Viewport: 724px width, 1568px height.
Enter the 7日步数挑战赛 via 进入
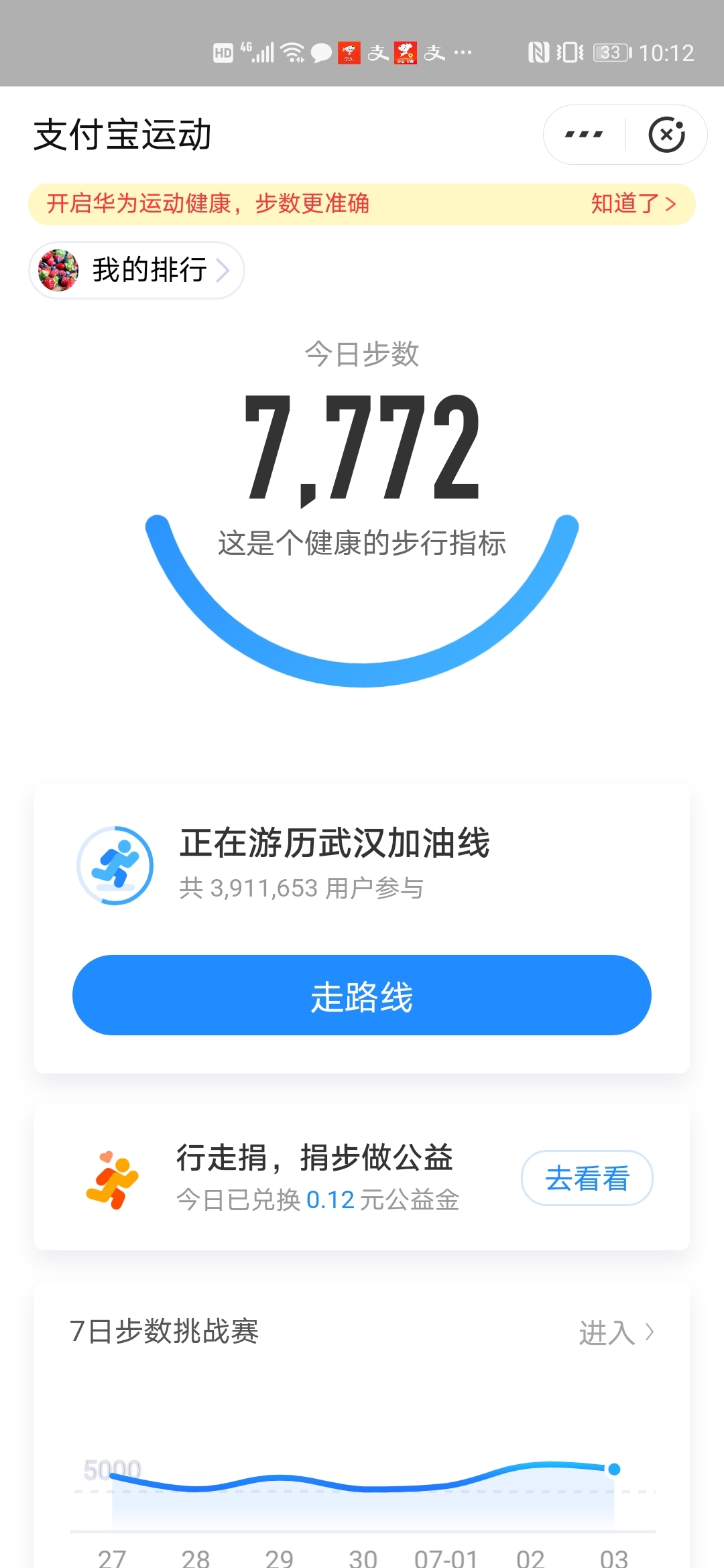click(617, 1333)
